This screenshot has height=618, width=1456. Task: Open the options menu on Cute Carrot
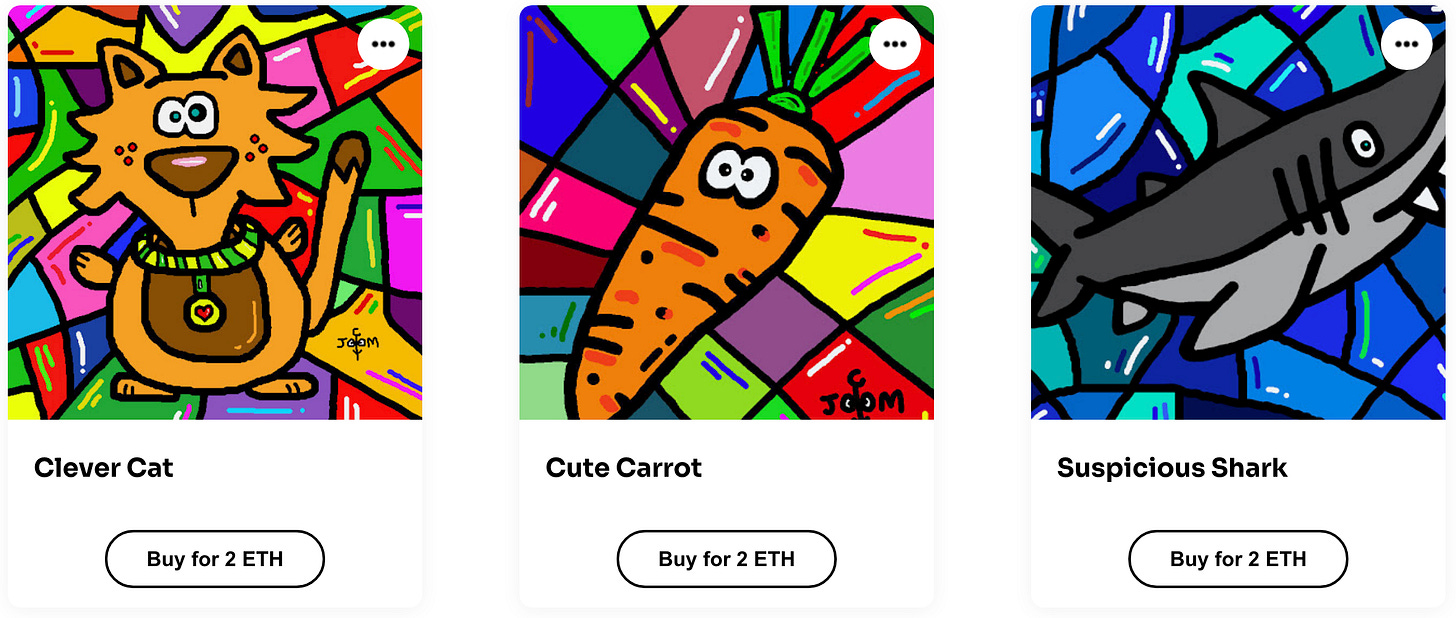pyautogui.click(x=895, y=44)
